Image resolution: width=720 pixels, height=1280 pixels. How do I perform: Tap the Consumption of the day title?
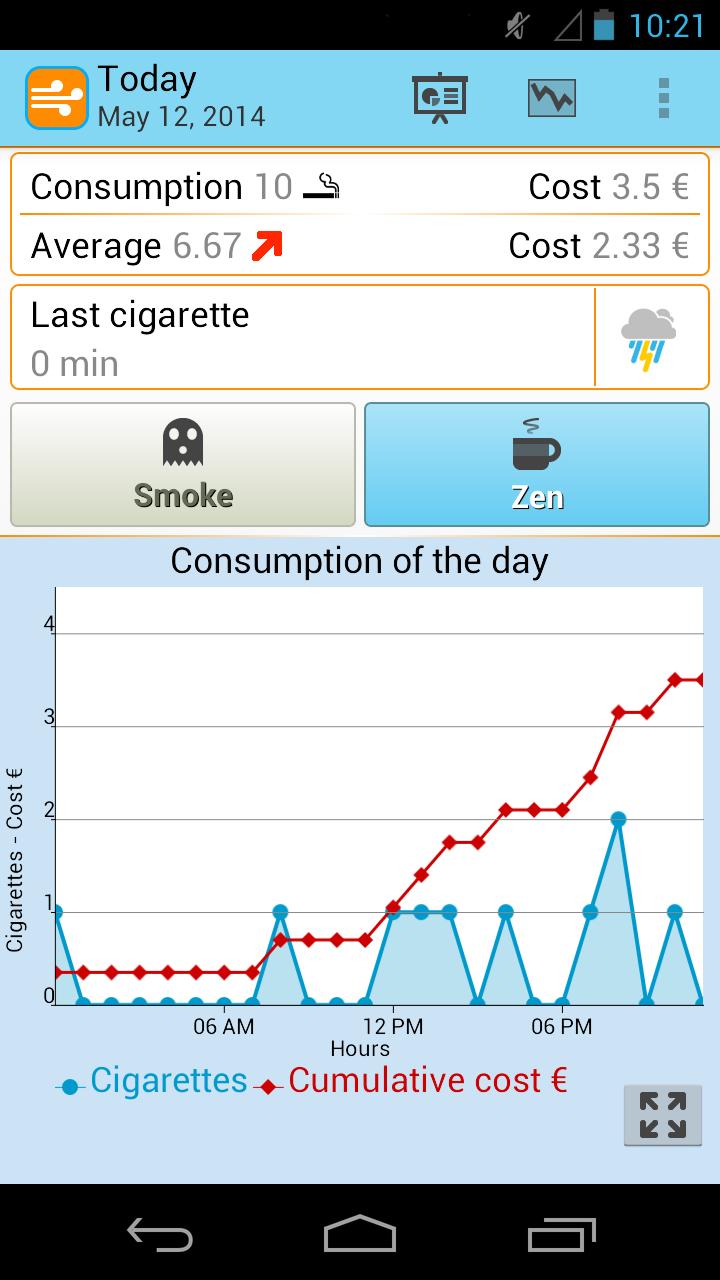359,561
